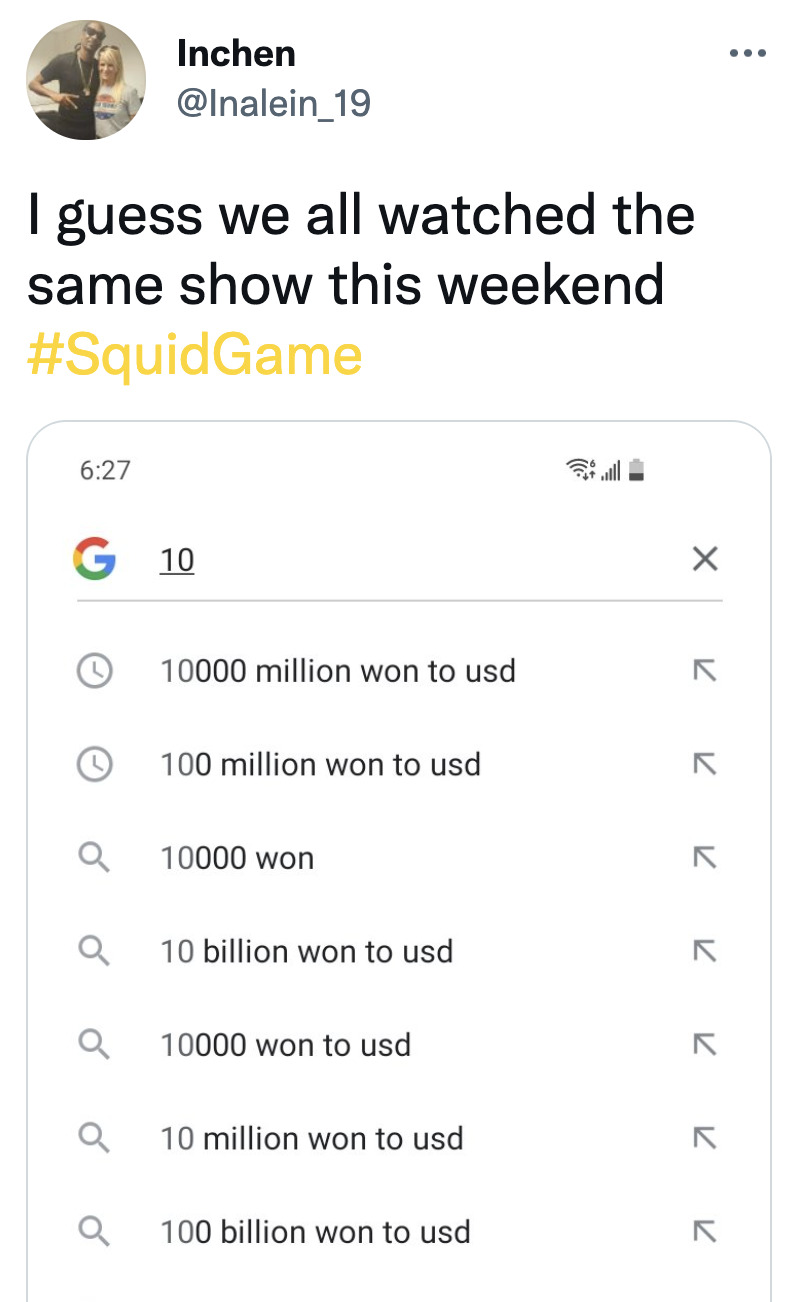The height and width of the screenshot is (1302, 796).
Task: Open Inchen's profile picture
Action: click(86, 80)
